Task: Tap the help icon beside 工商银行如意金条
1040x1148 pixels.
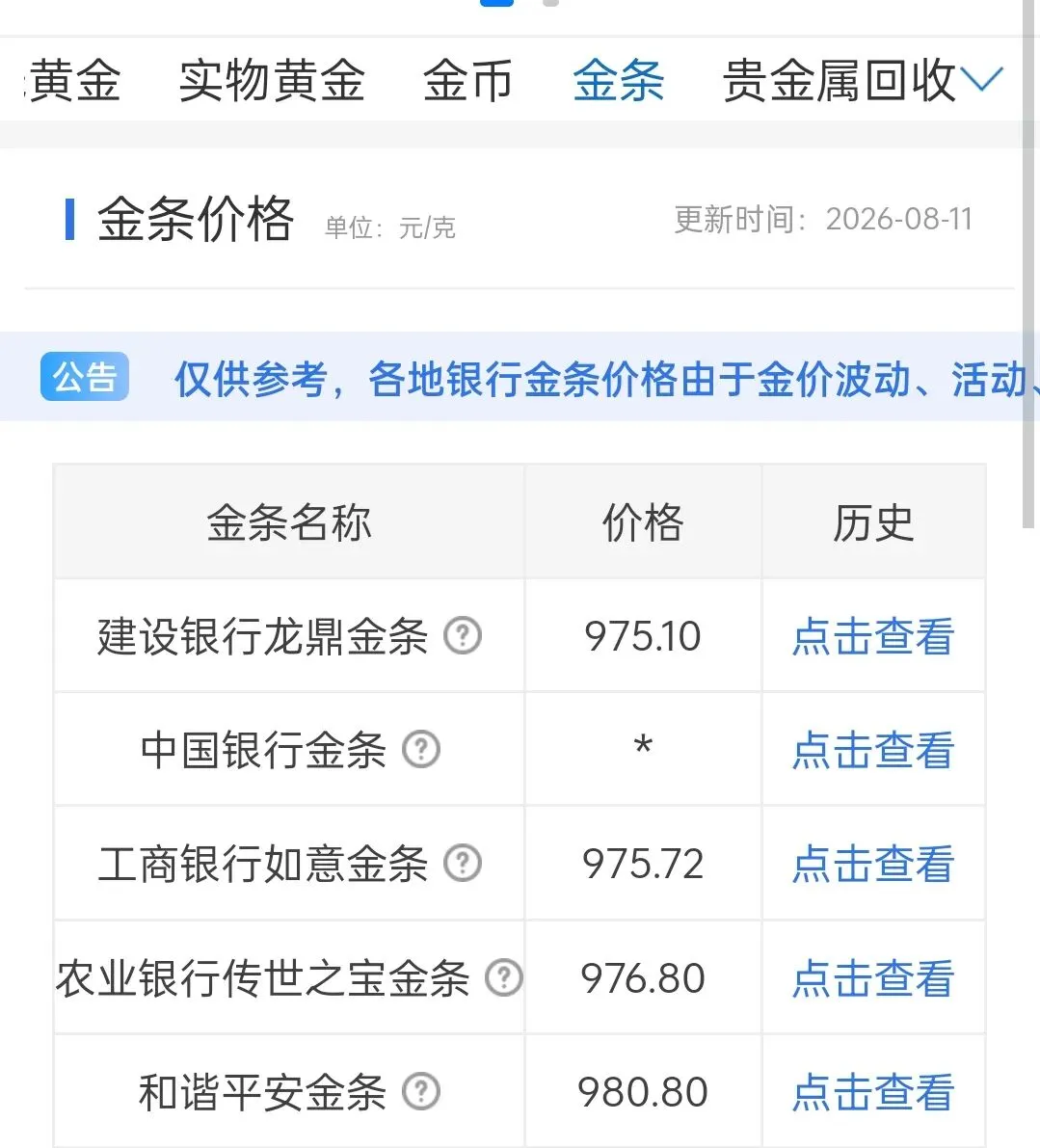Action: click(463, 863)
